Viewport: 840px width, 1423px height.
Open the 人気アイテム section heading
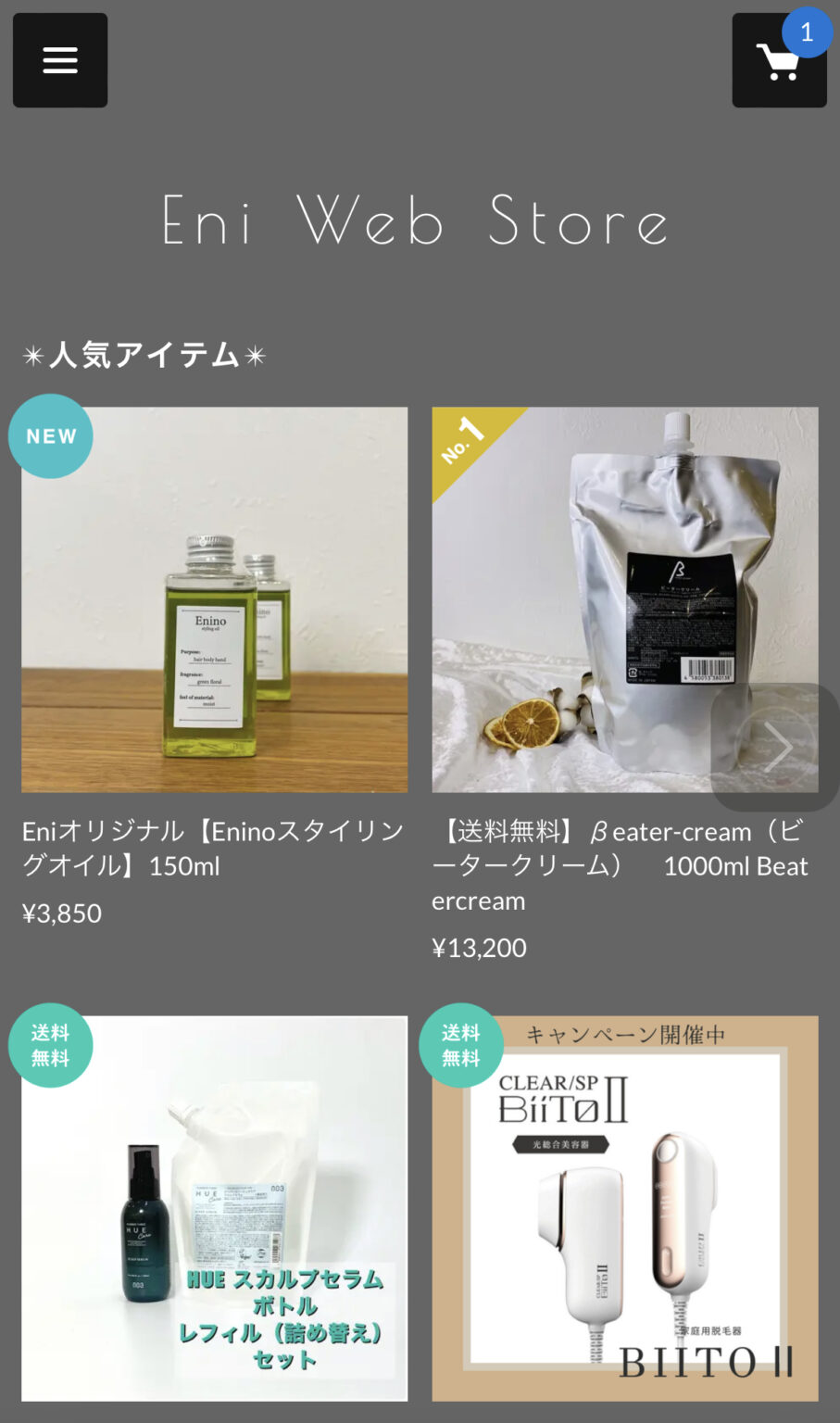click(144, 355)
